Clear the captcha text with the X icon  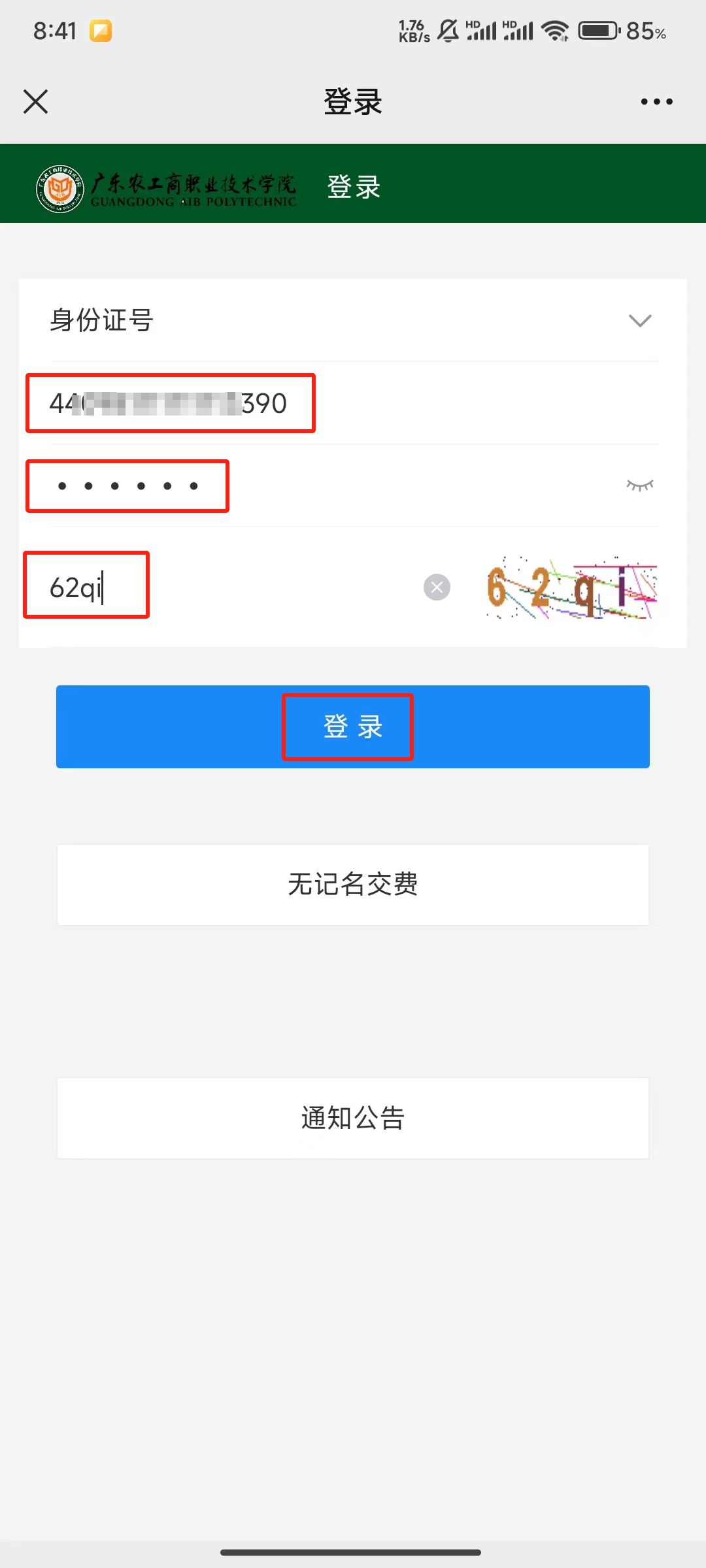pyautogui.click(x=437, y=587)
